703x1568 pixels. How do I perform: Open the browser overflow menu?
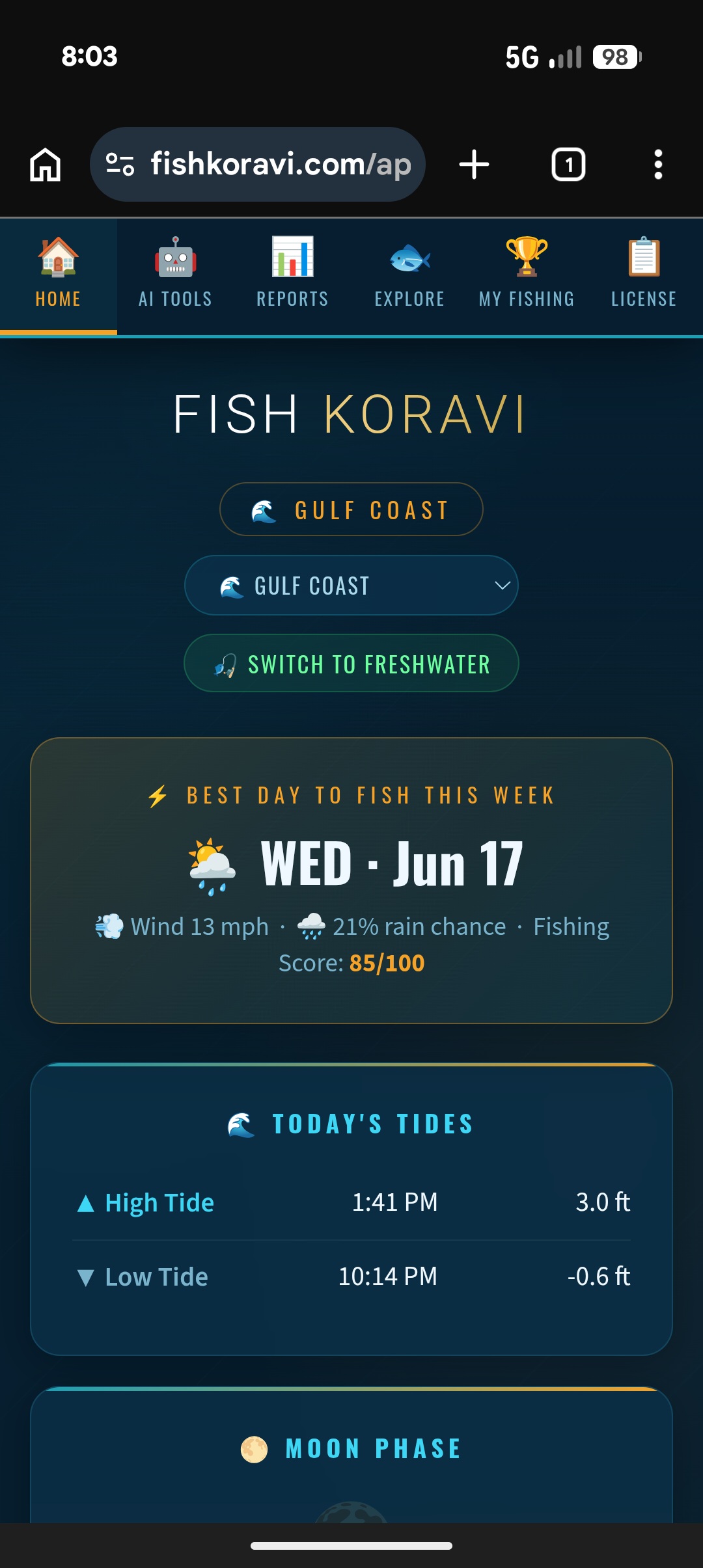(x=658, y=165)
